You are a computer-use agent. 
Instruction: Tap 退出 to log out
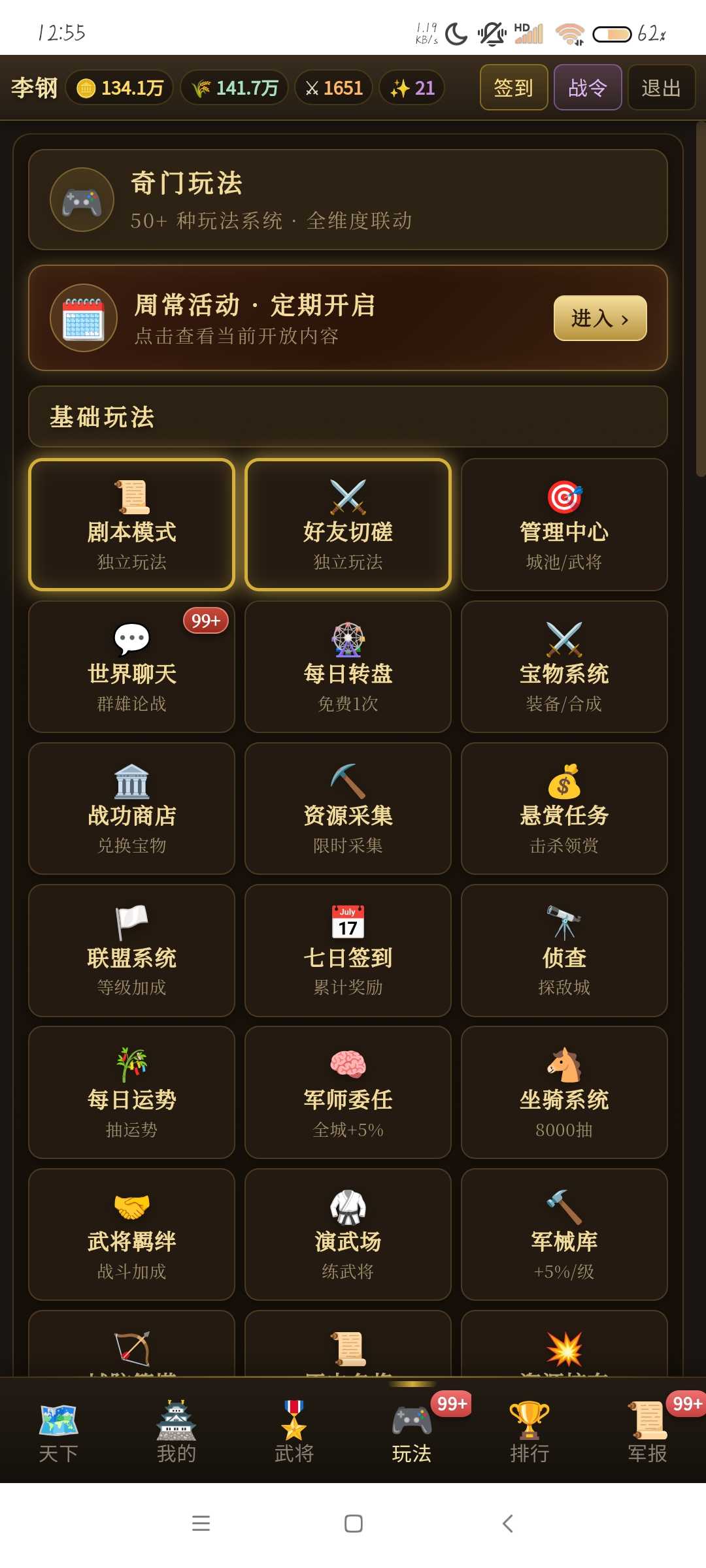click(661, 88)
